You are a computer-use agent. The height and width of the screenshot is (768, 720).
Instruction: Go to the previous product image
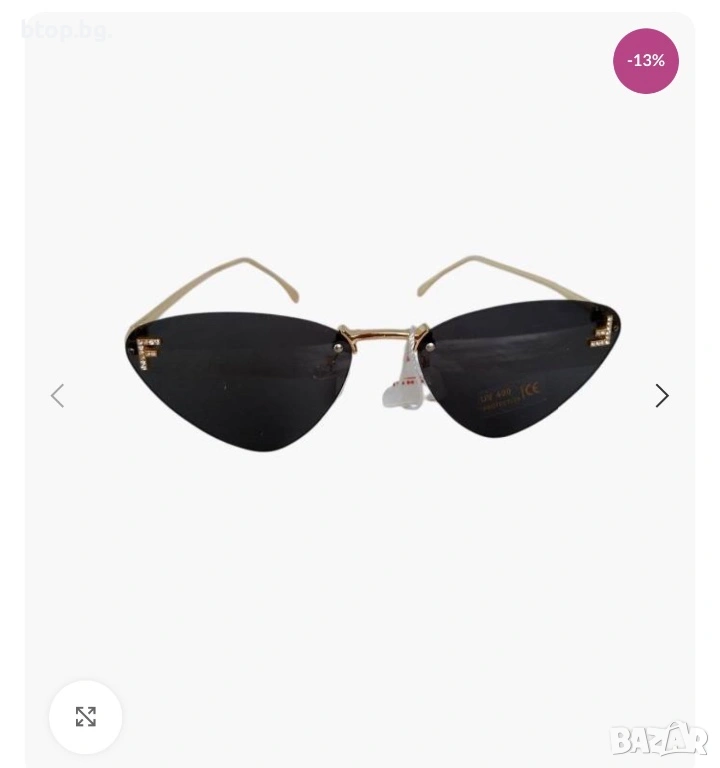(57, 396)
